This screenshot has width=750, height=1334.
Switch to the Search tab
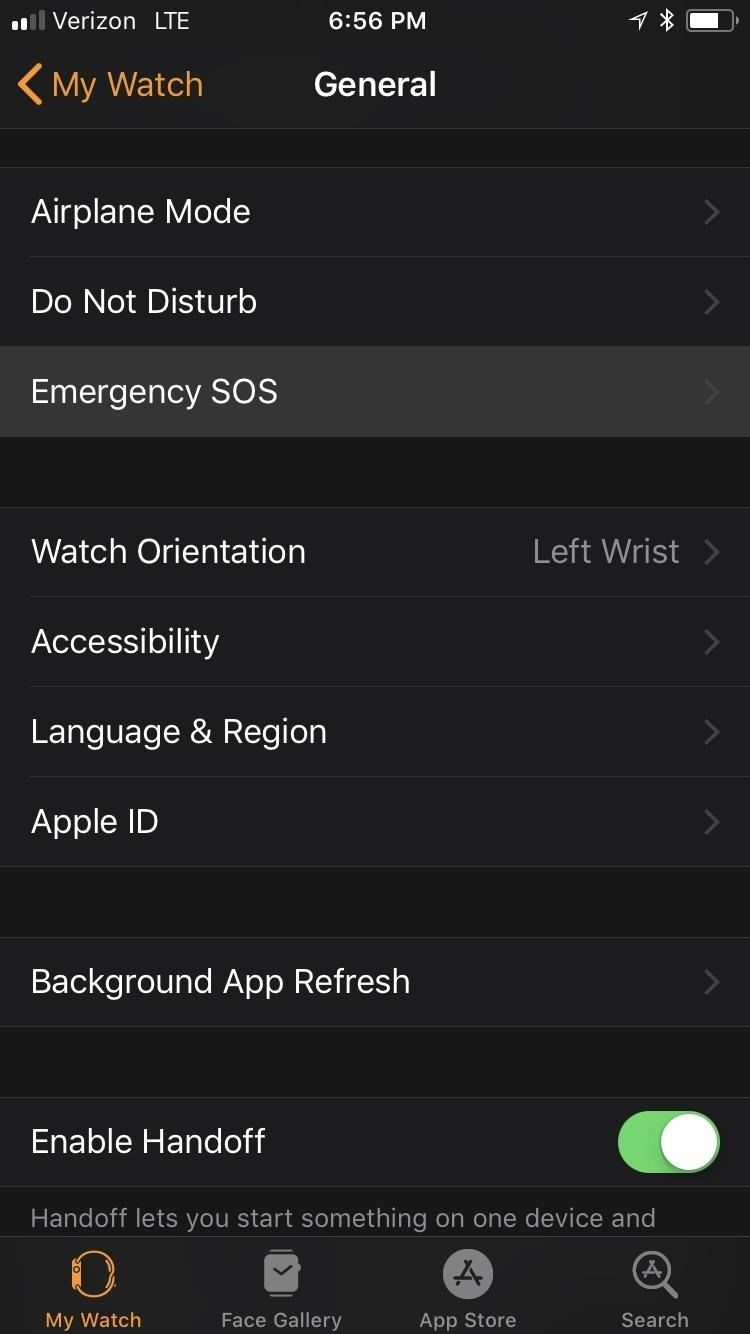coord(655,1288)
